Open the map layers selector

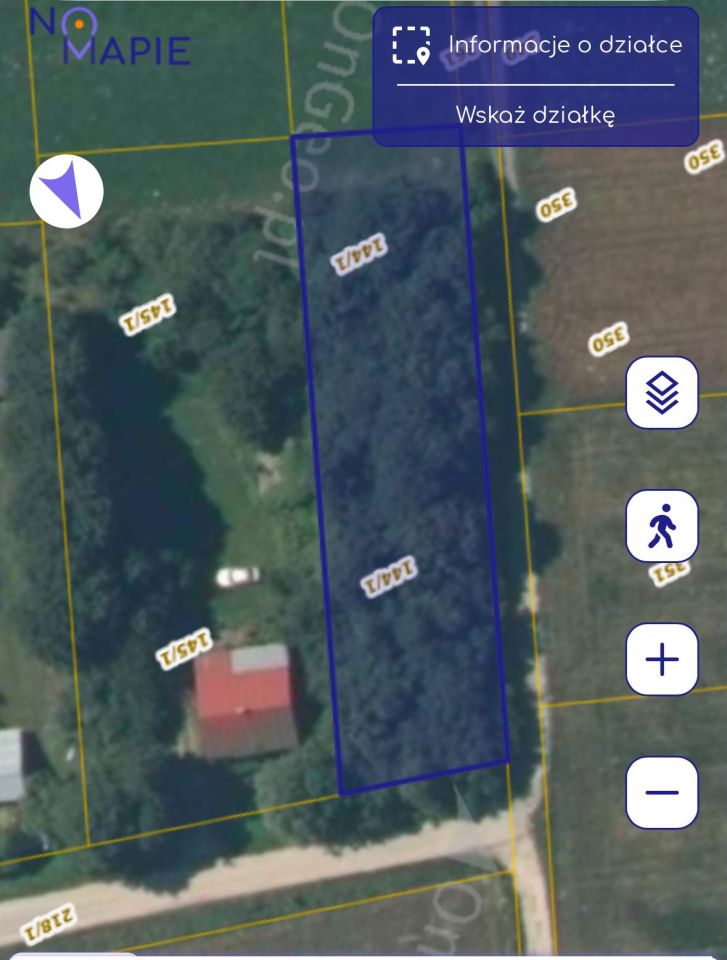click(x=661, y=393)
